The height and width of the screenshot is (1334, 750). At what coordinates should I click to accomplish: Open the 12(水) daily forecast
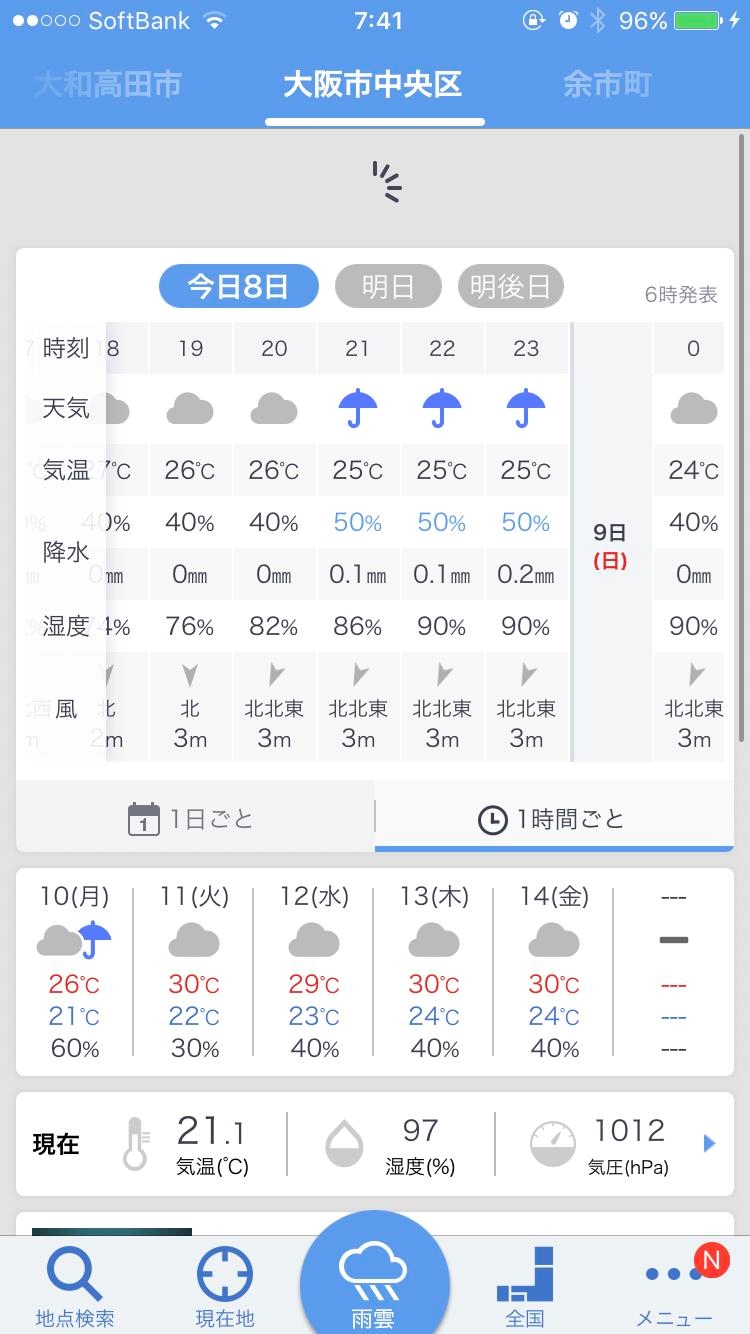coord(314,971)
